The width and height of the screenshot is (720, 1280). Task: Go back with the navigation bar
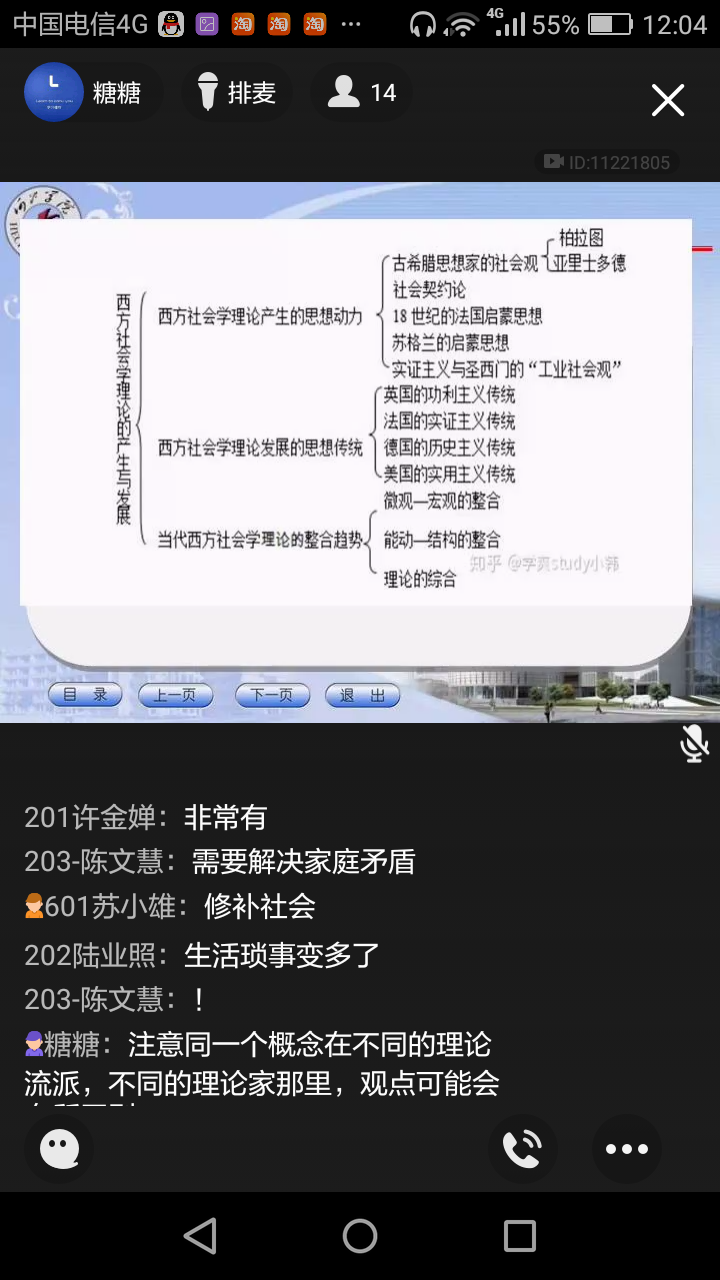pos(200,1236)
